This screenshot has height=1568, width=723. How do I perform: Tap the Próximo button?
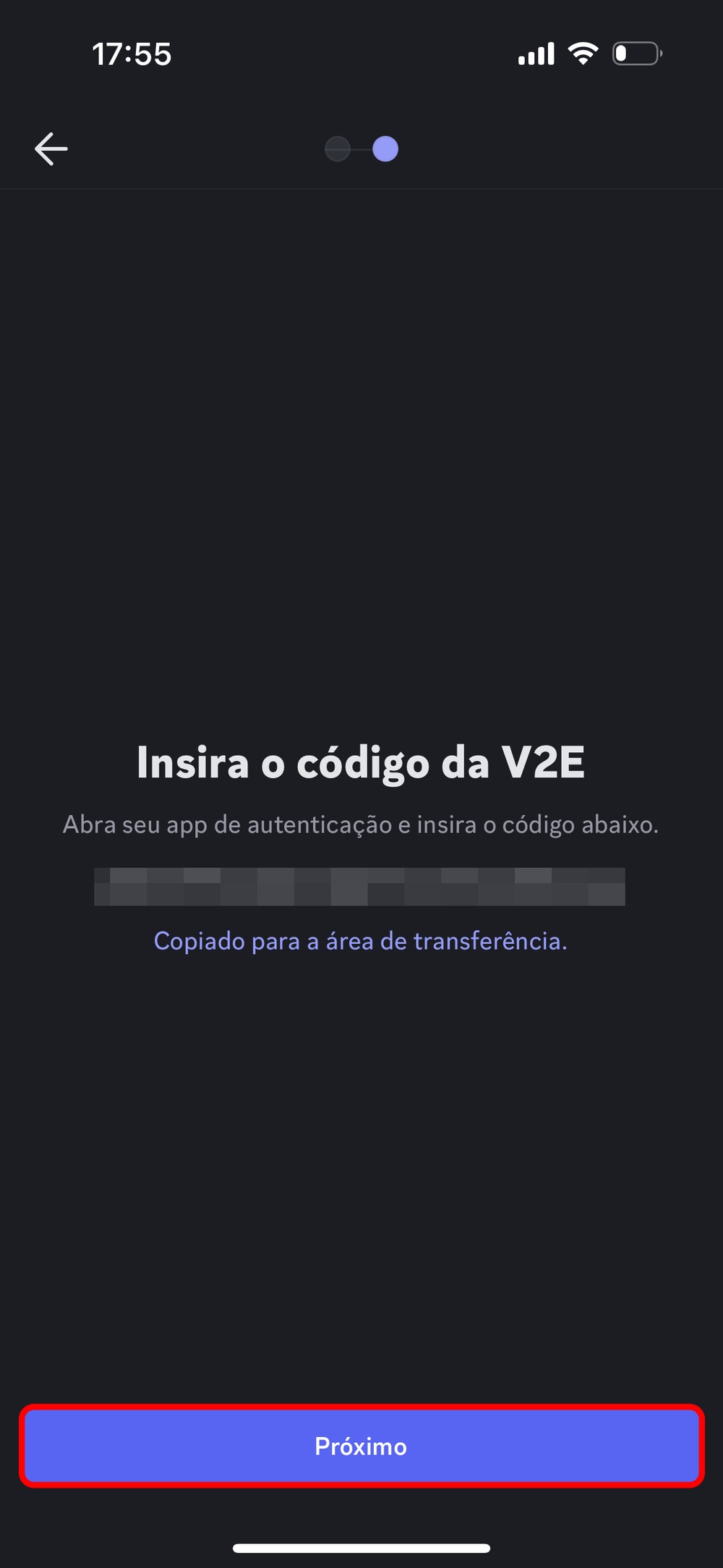(361, 1446)
